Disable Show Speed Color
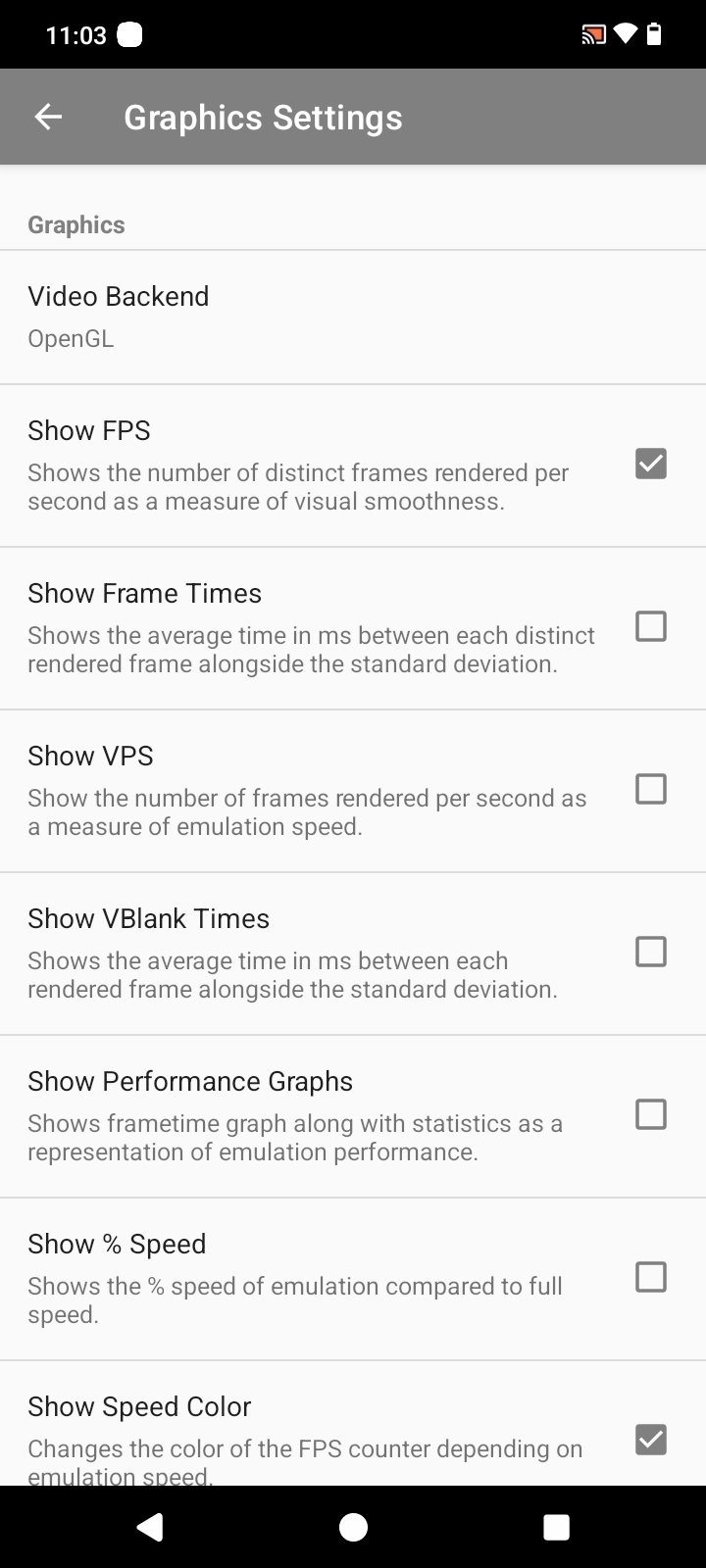706x1568 pixels. point(650,1440)
